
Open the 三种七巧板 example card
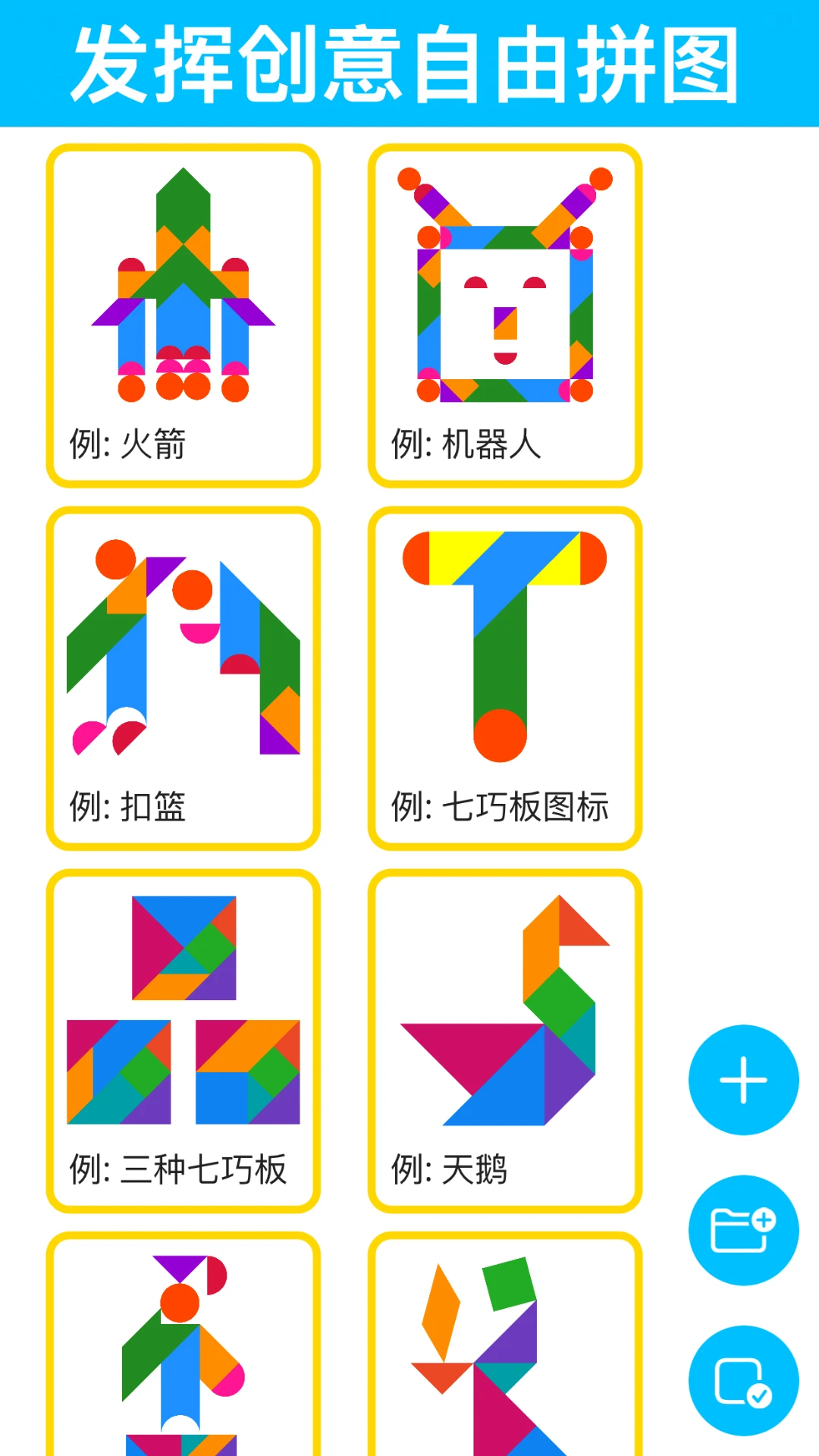click(x=183, y=1040)
